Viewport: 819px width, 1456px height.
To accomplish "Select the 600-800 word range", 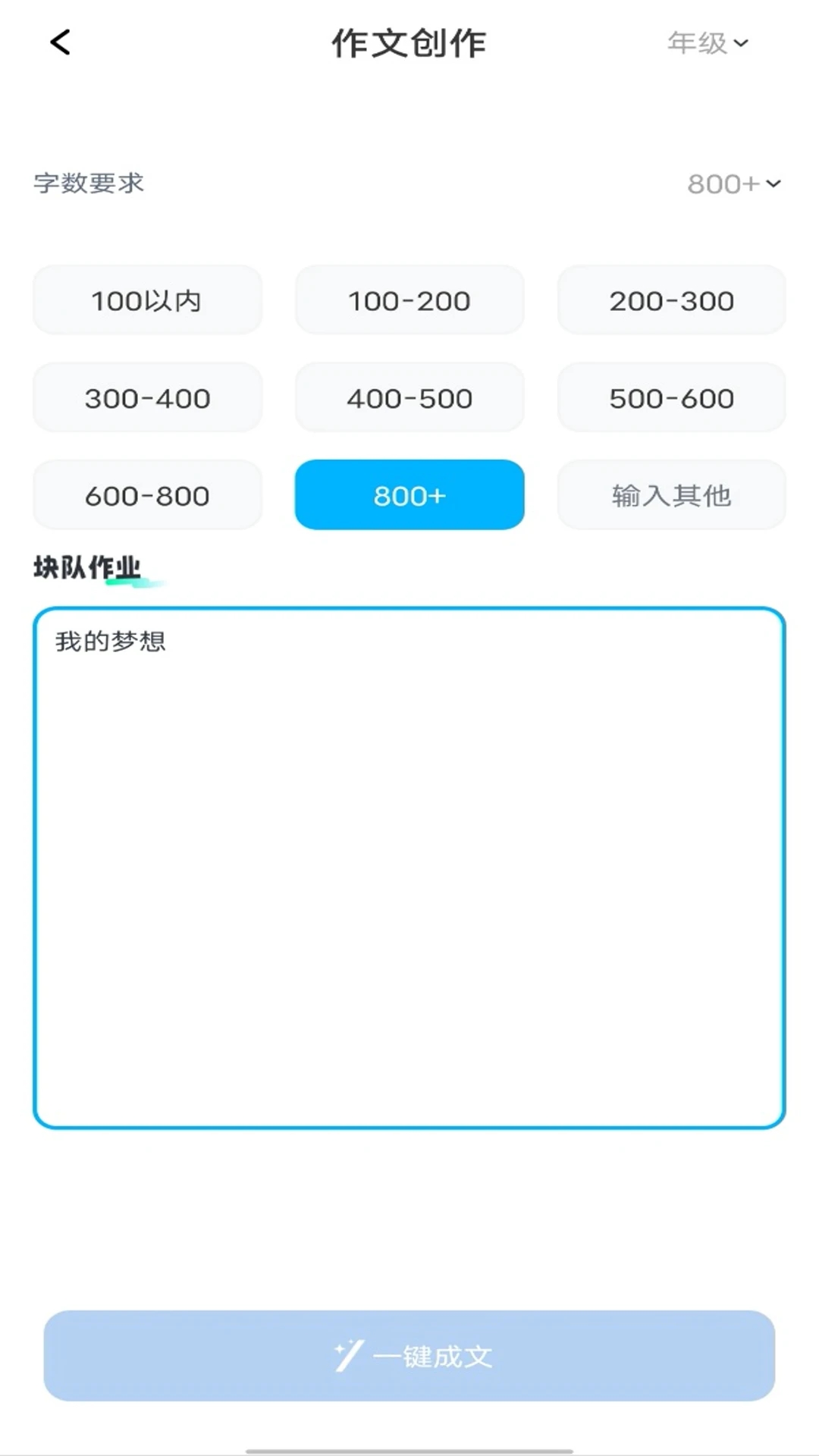I will pyautogui.click(x=147, y=495).
